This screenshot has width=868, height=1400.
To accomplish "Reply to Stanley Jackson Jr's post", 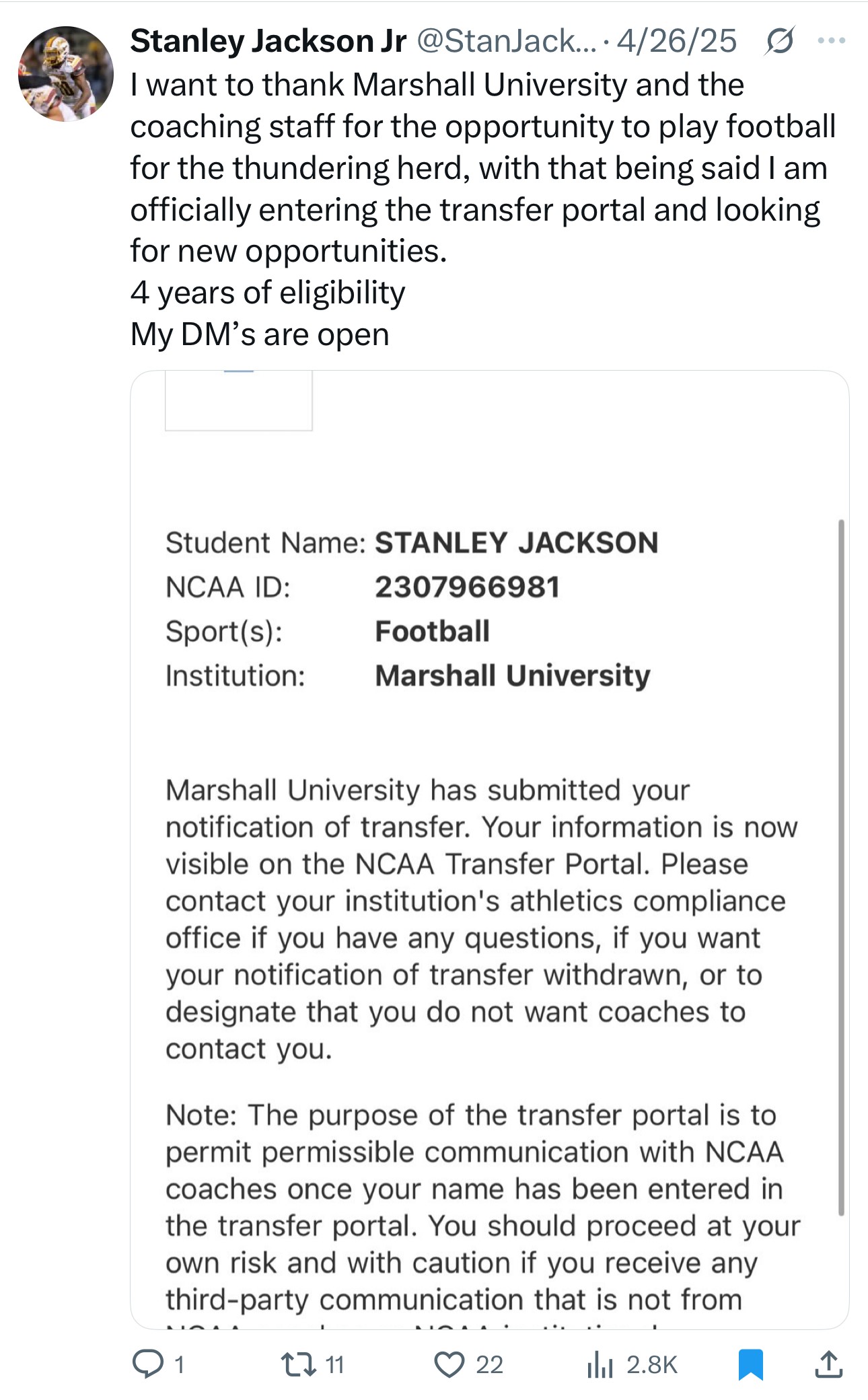I will click(147, 1364).
